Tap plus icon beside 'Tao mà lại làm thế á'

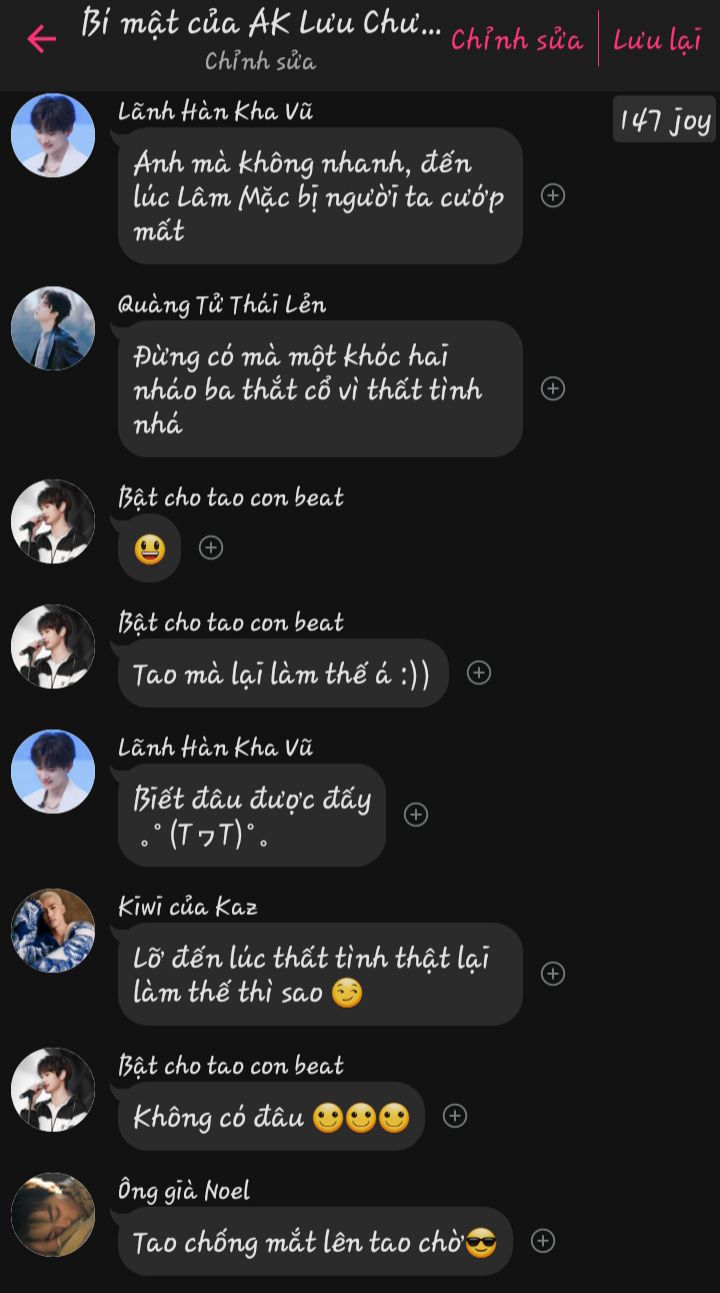479,673
